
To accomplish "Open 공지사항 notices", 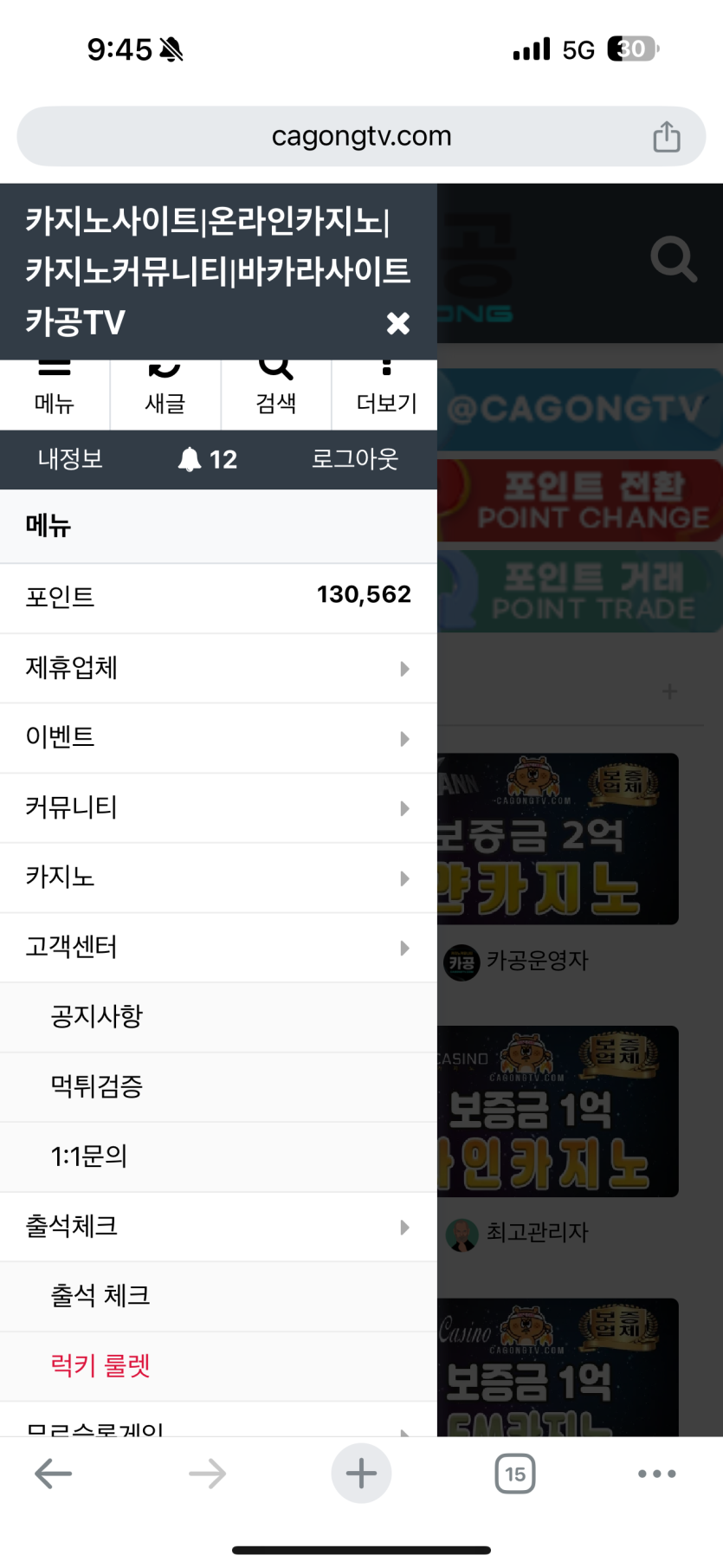I will pos(97,1016).
